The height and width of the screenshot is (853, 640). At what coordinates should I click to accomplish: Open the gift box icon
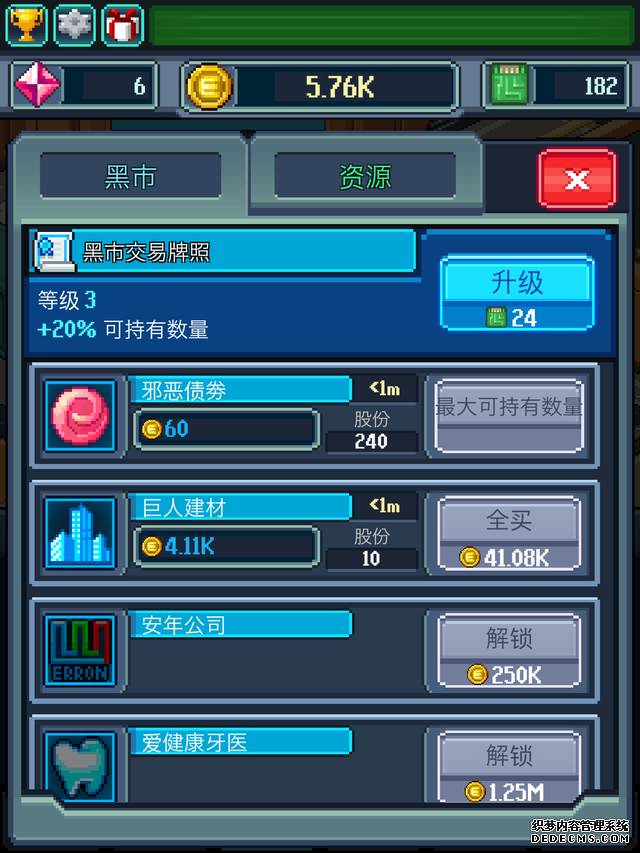(123, 25)
